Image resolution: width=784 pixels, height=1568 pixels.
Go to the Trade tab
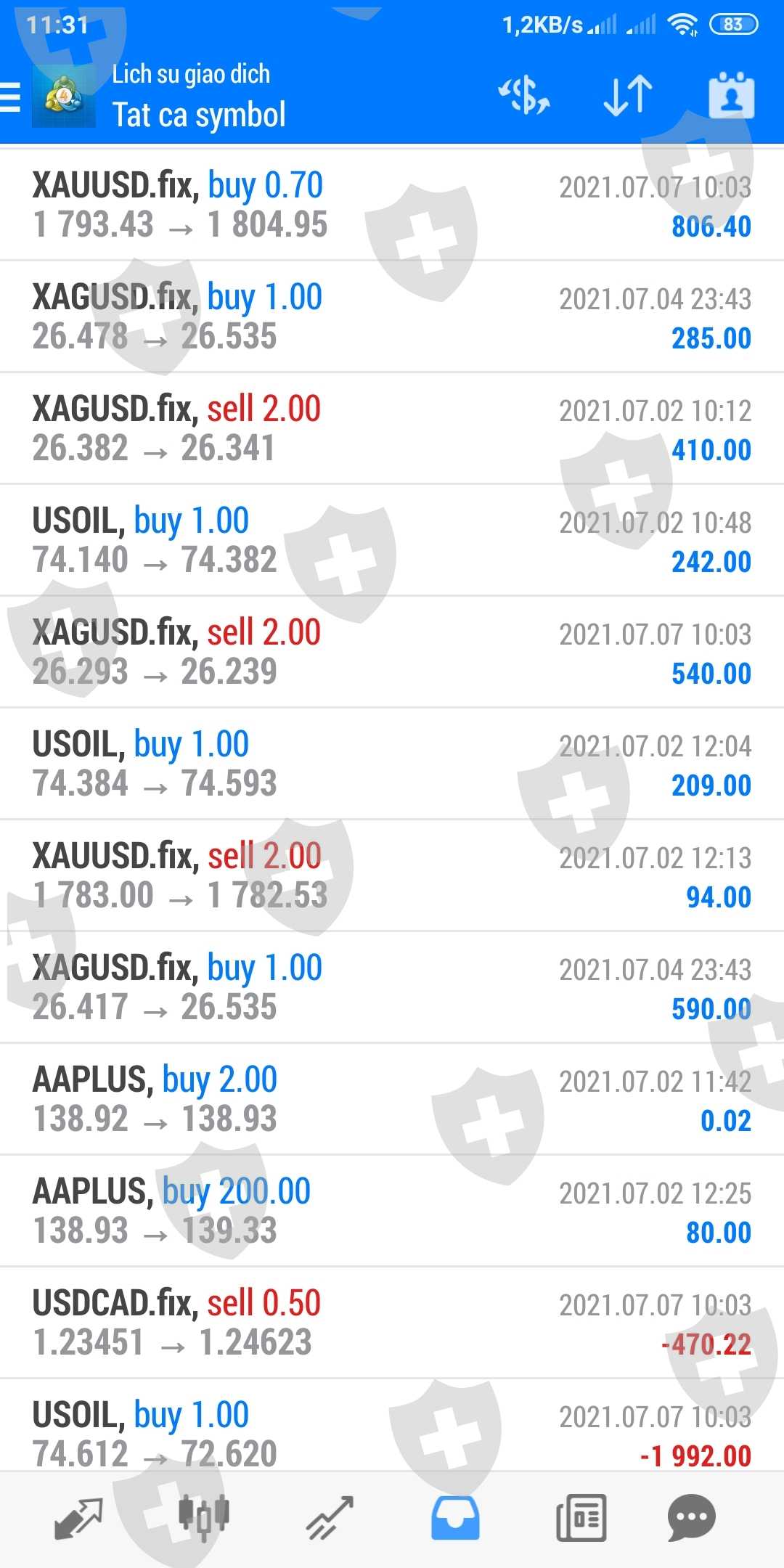pyautogui.click(x=330, y=1518)
